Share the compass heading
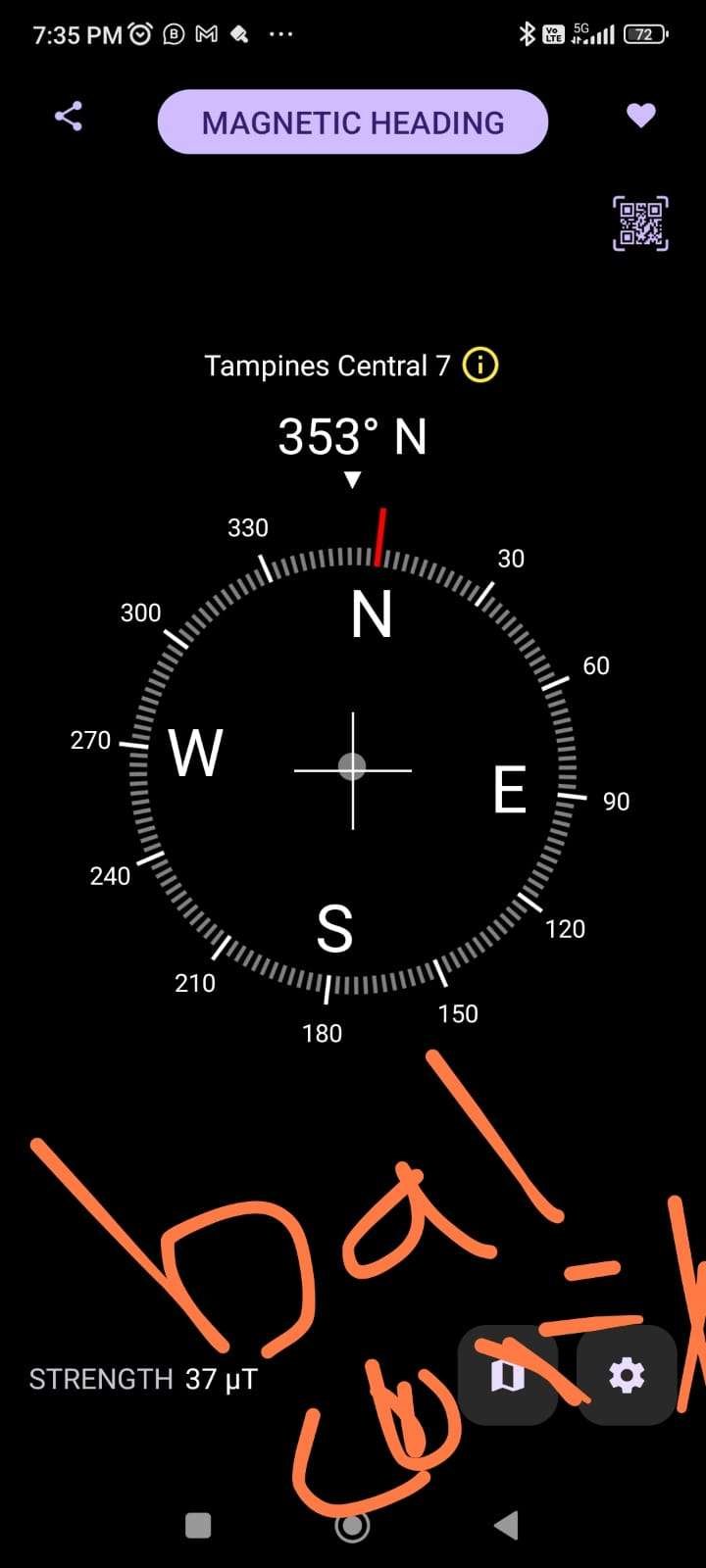706x1568 pixels. (68, 118)
